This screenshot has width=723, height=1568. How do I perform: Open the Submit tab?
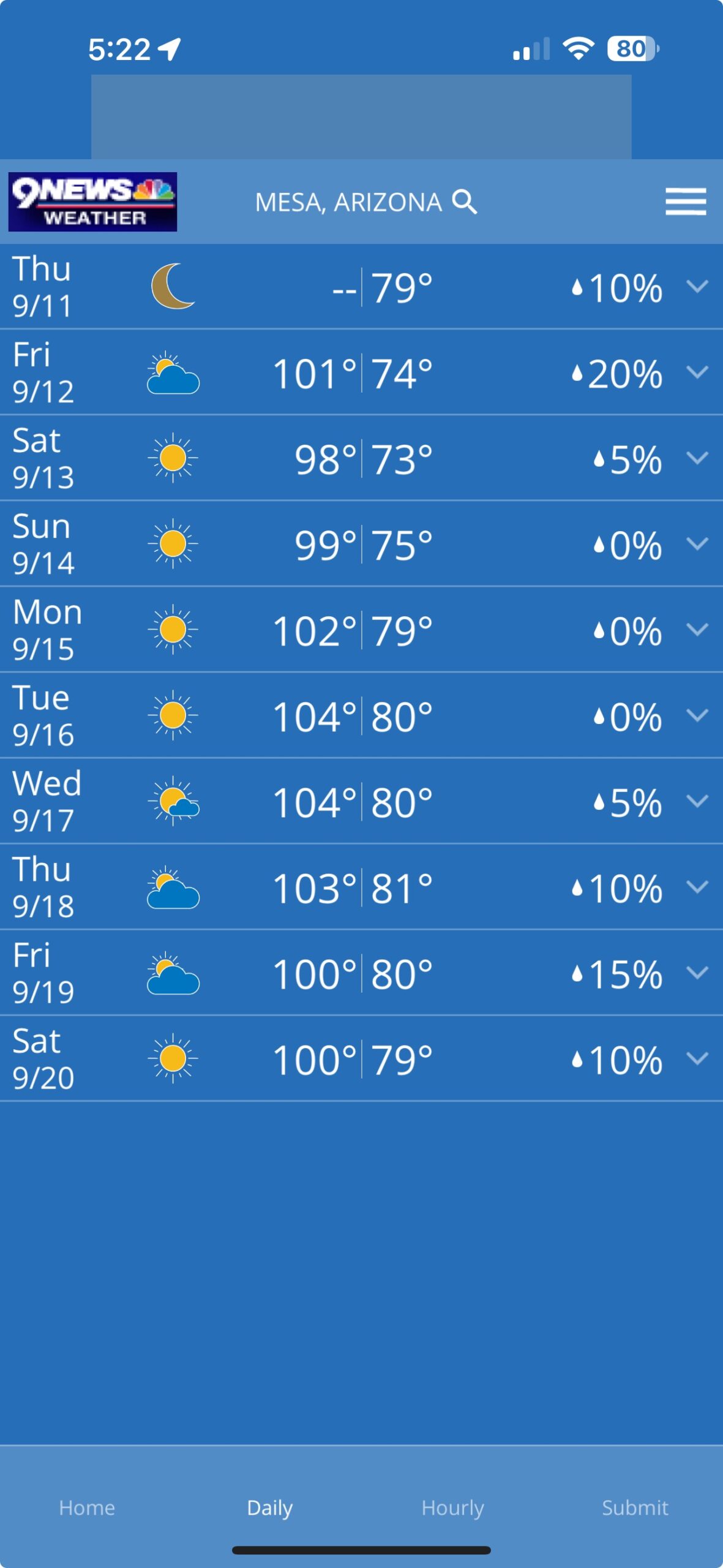point(635,1507)
